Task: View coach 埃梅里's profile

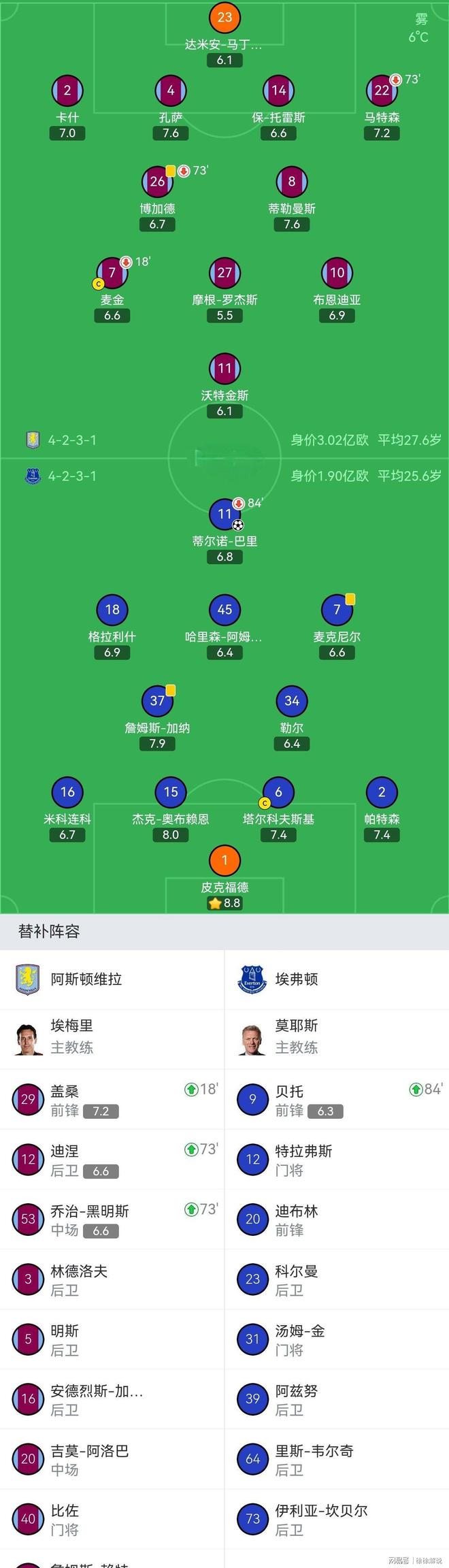Action: 71,1036
